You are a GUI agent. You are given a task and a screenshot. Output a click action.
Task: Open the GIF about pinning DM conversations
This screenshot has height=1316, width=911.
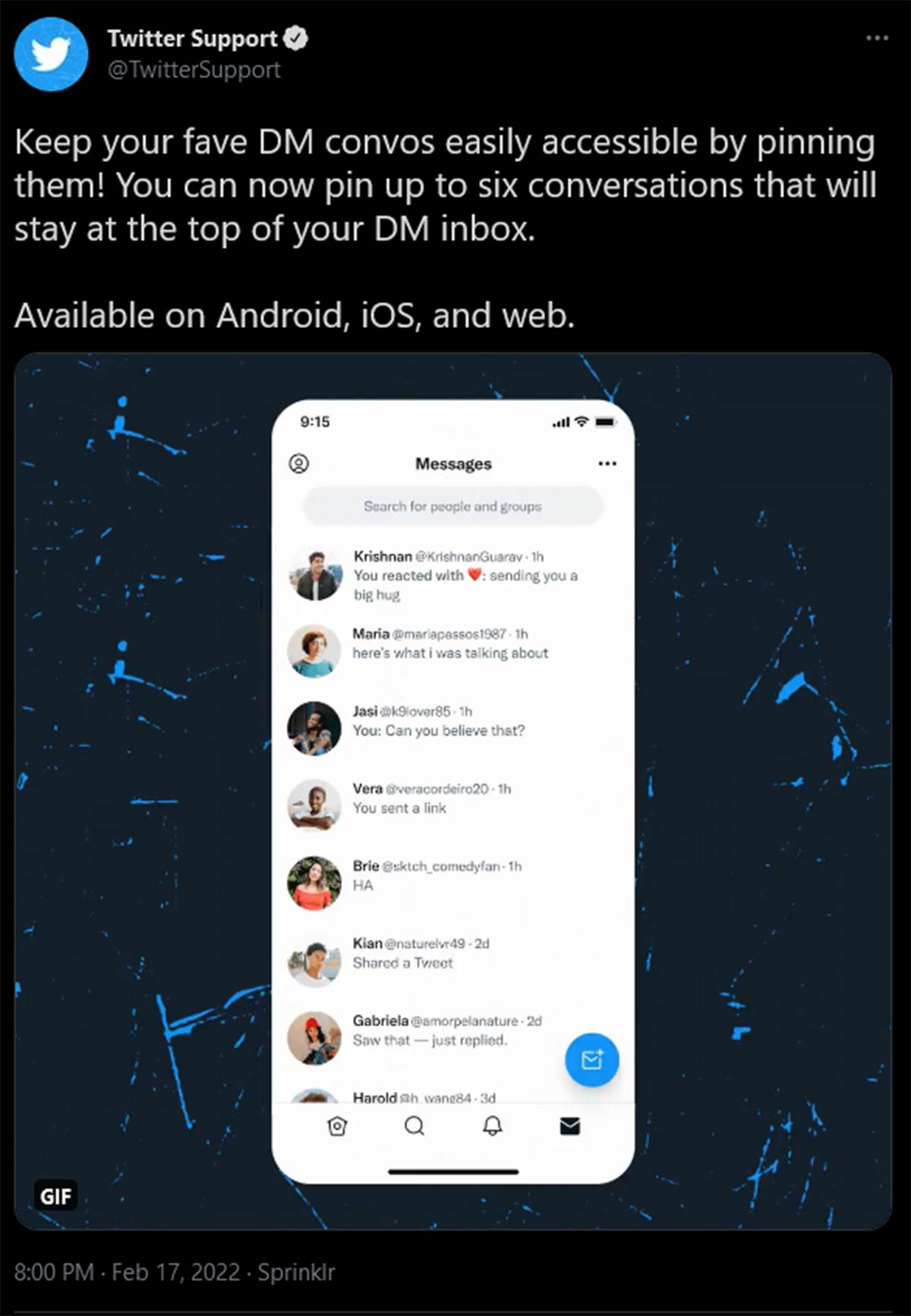pyautogui.click(x=452, y=790)
